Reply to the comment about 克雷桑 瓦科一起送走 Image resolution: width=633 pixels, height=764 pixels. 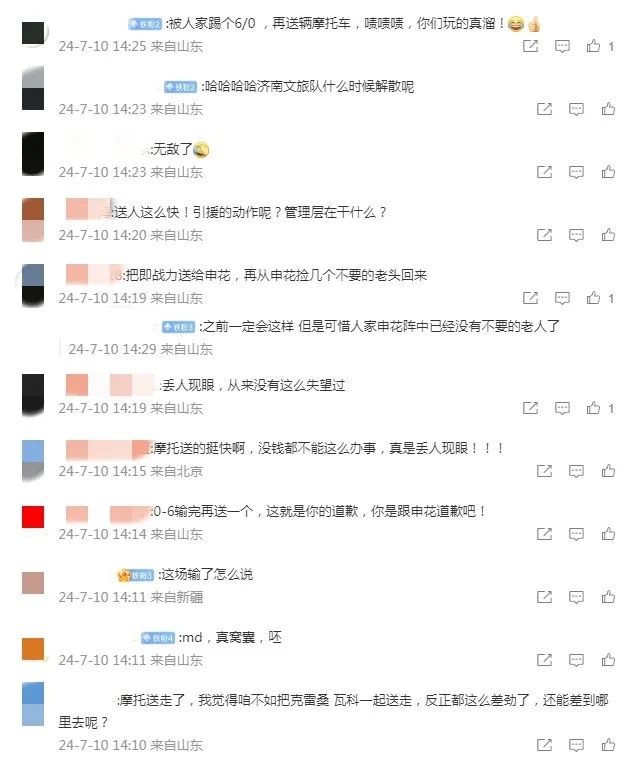point(575,745)
